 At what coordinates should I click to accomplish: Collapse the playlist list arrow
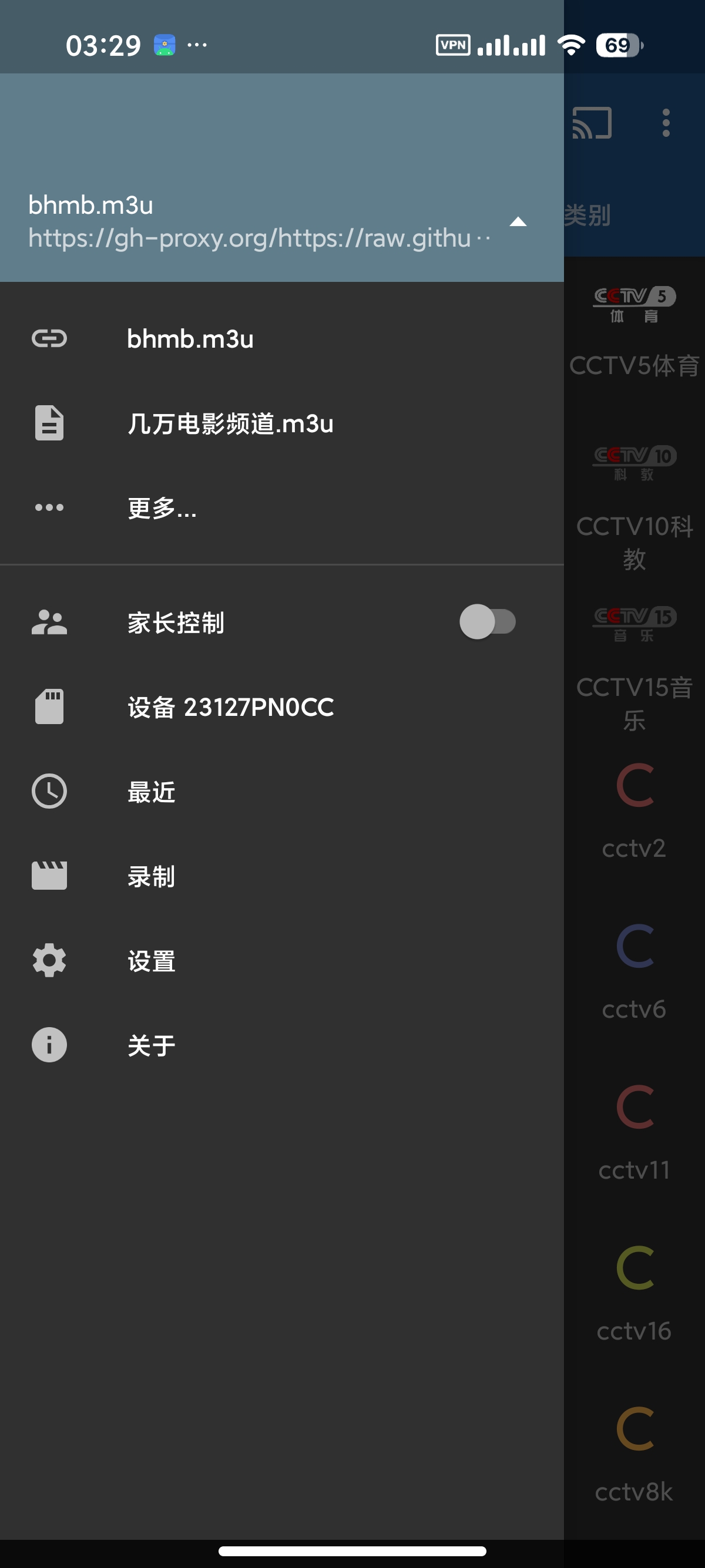pos(518,221)
